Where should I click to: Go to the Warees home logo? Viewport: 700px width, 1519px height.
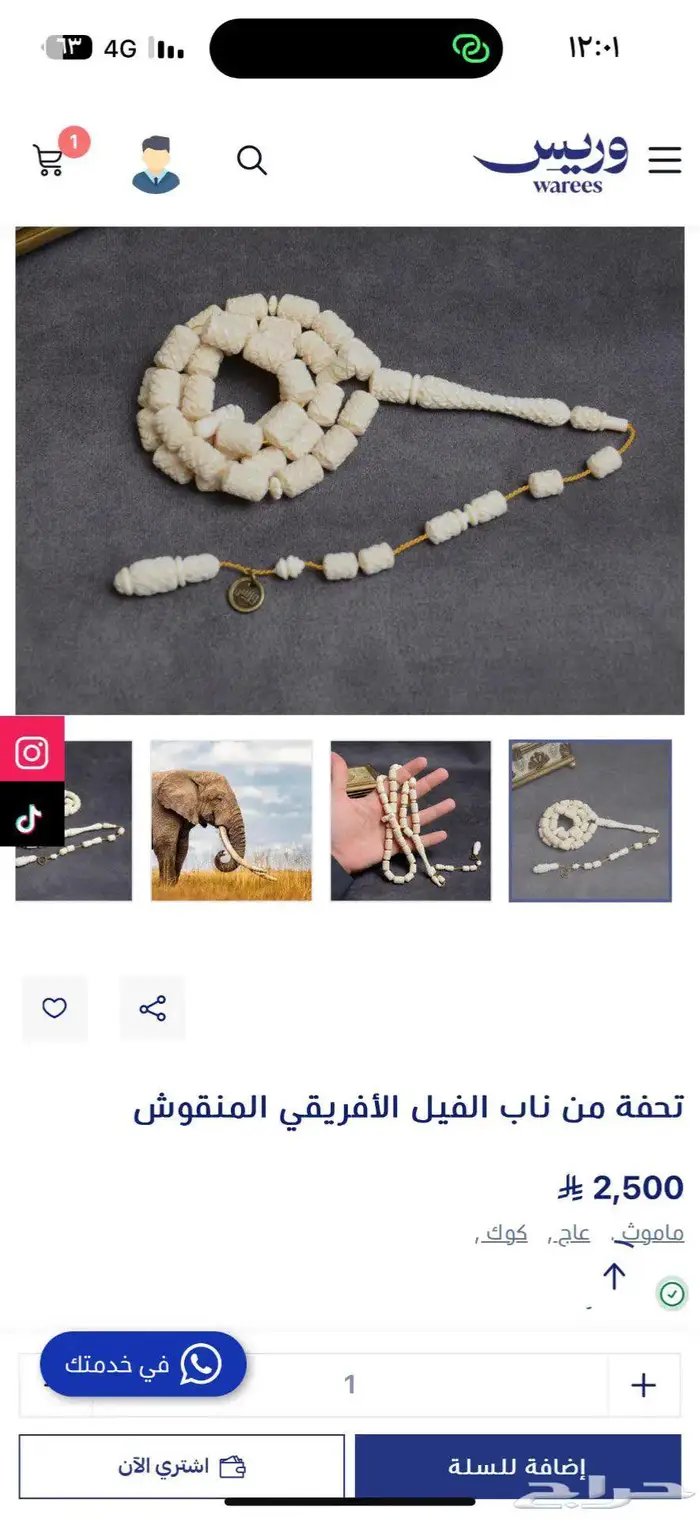coord(553,160)
